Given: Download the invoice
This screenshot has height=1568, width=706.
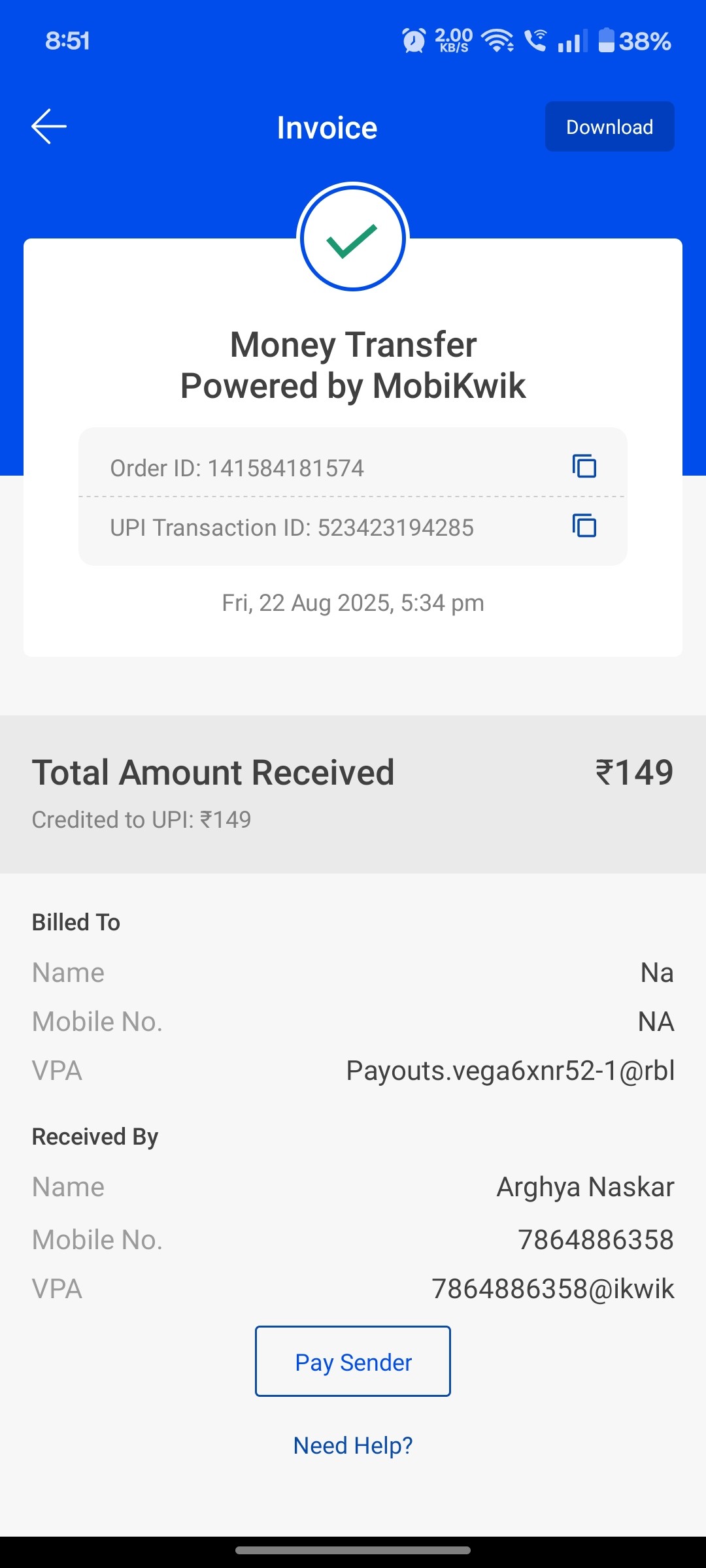Looking at the screenshot, I should tap(609, 127).
